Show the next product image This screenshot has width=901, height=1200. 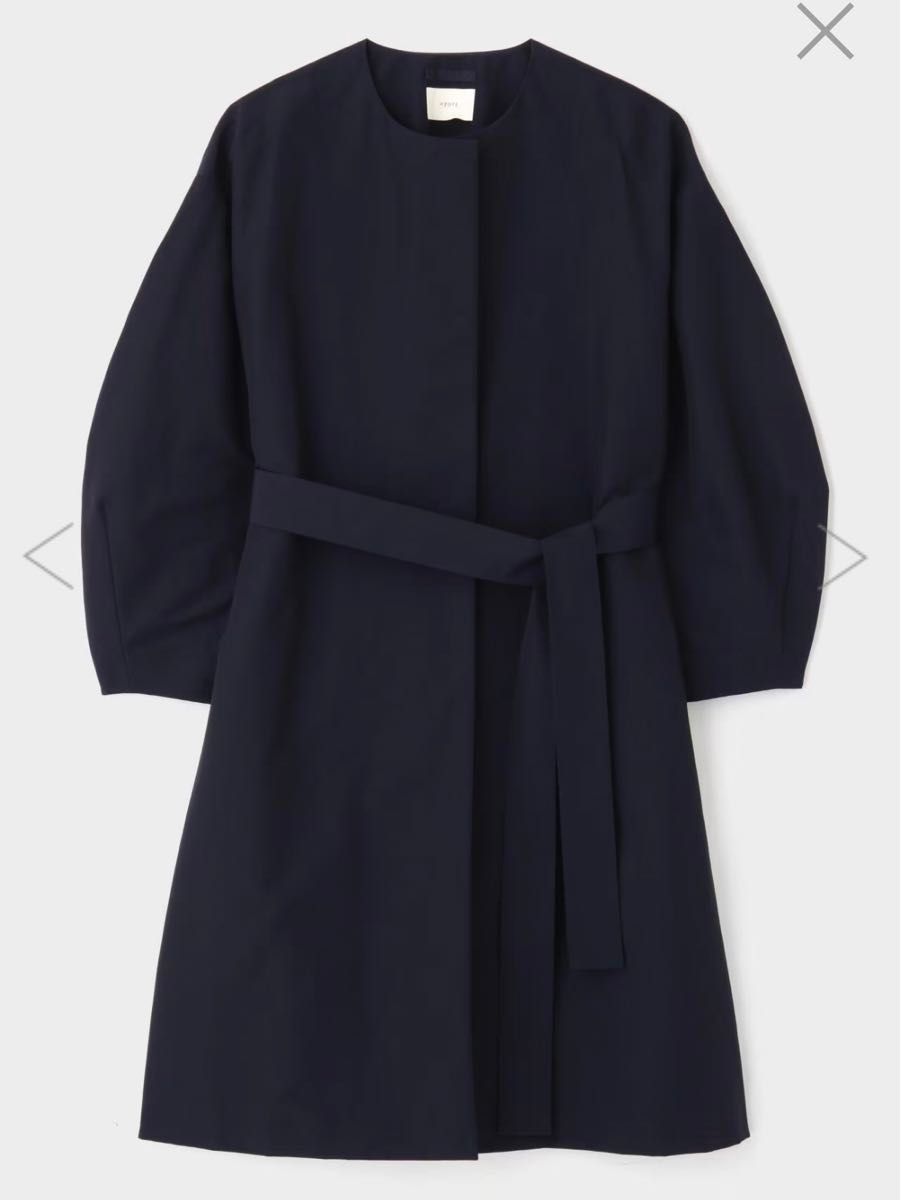pyautogui.click(x=841, y=556)
